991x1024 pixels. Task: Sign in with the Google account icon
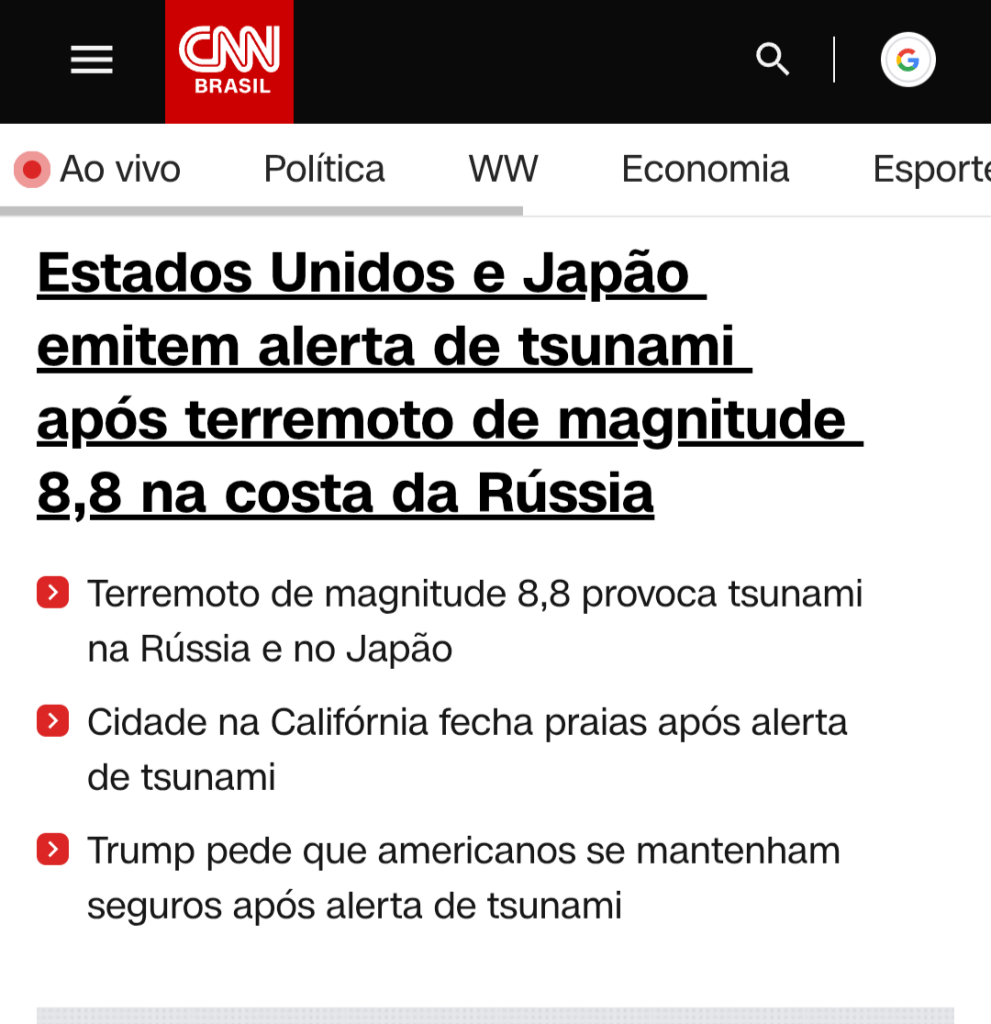point(907,60)
